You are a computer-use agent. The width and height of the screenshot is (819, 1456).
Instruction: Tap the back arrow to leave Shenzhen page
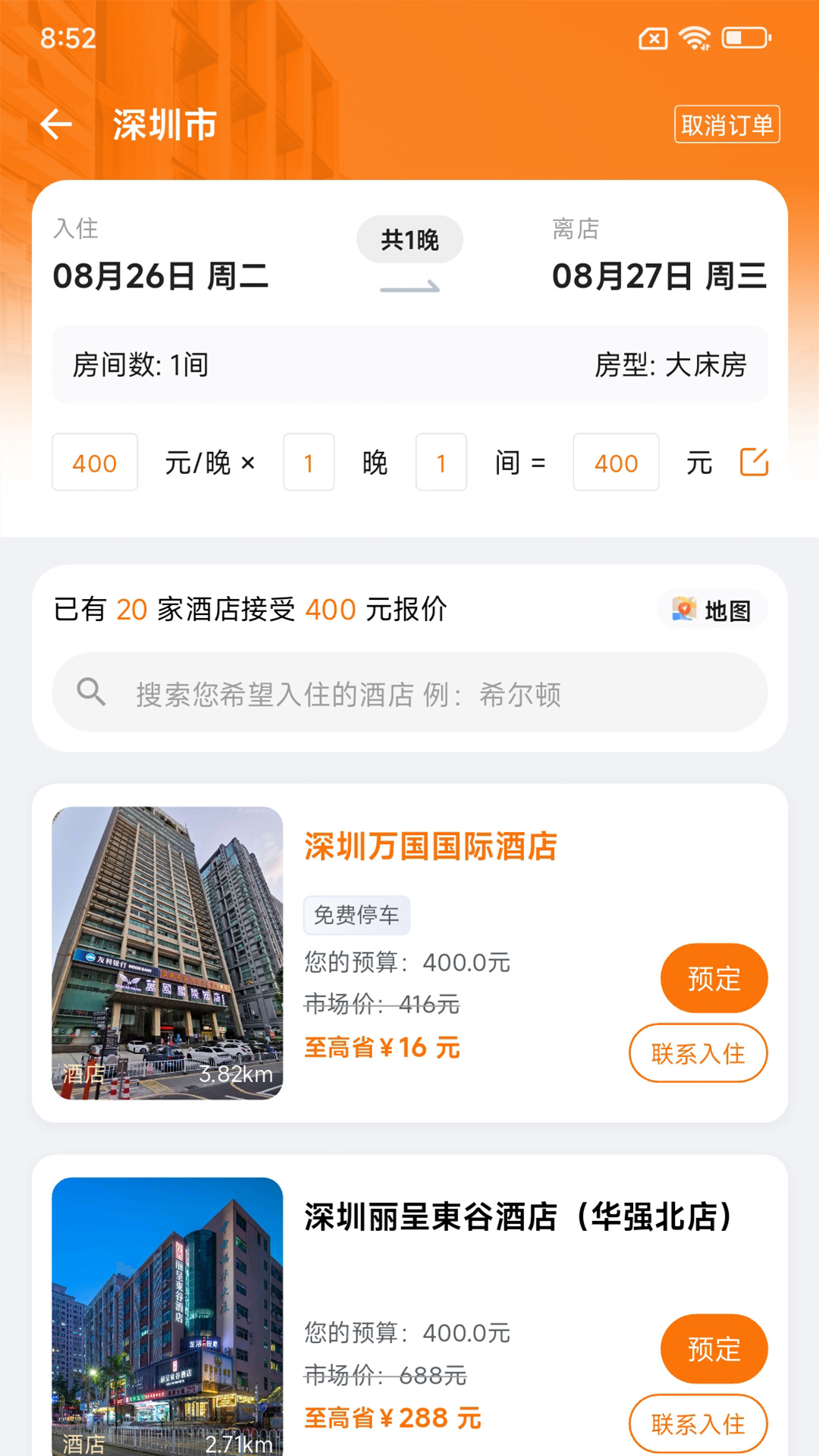[57, 124]
